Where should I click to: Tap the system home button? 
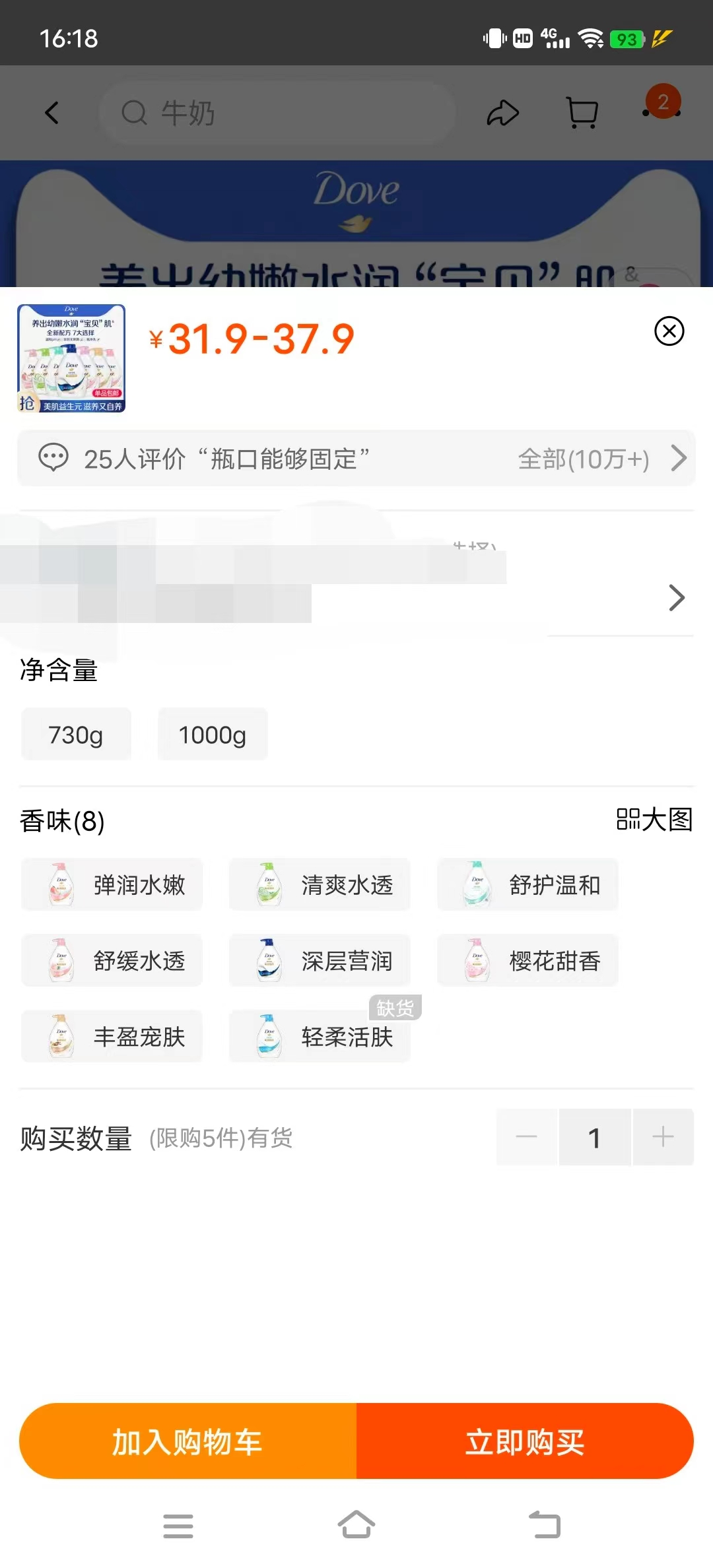point(356,1525)
